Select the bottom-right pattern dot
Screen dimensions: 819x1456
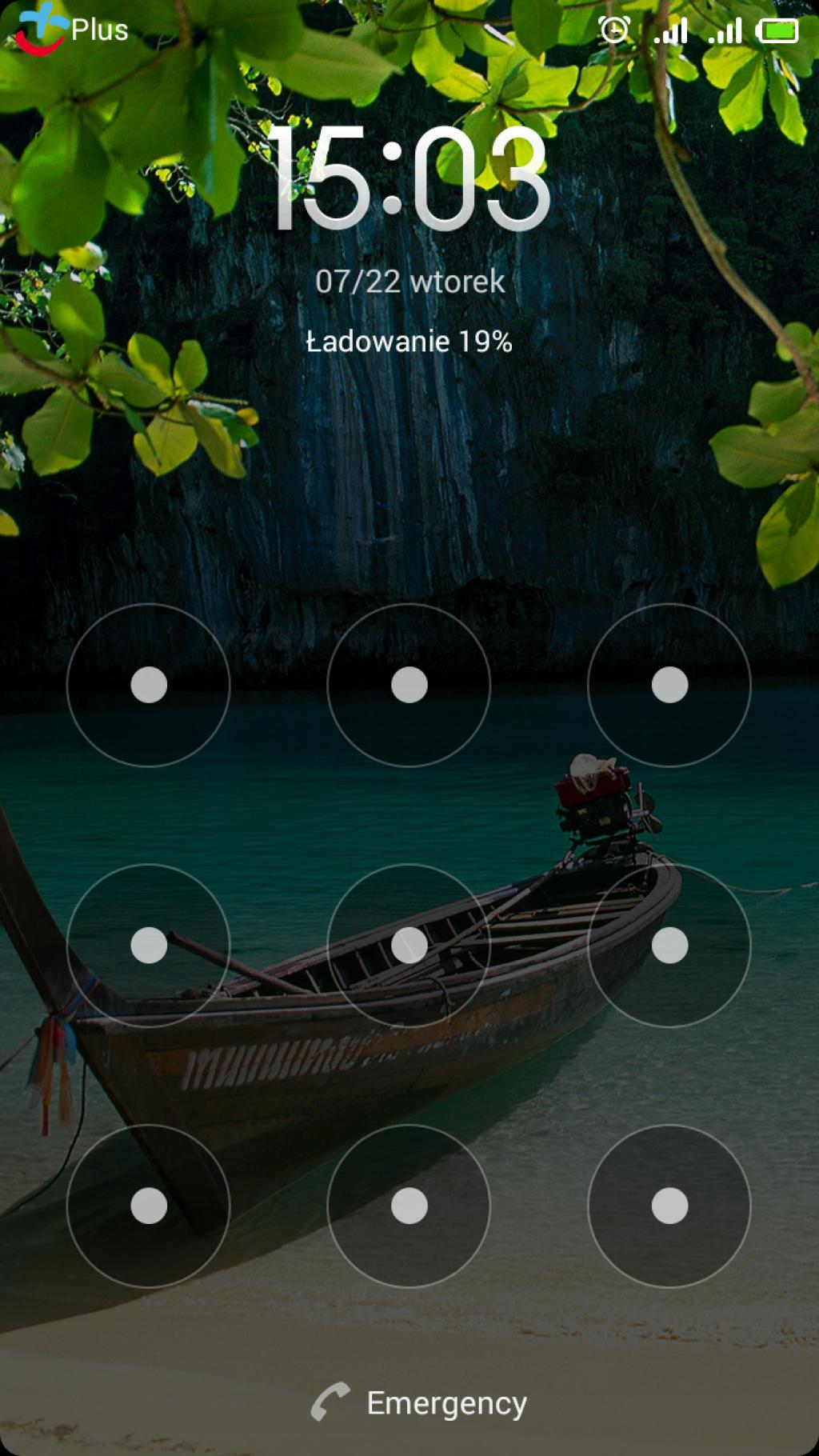(x=669, y=1206)
